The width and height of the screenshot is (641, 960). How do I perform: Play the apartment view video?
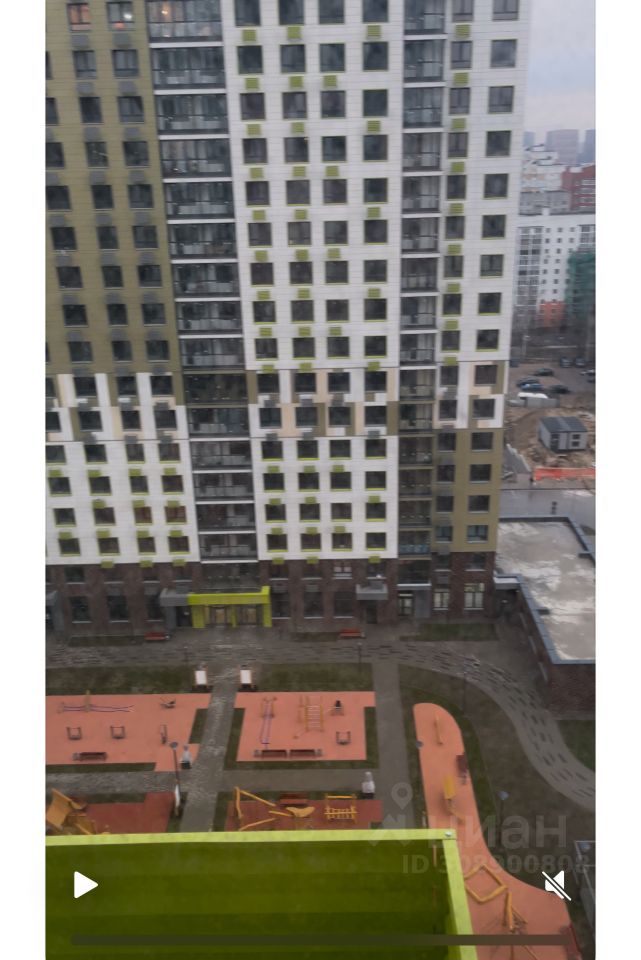[x=86, y=885]
